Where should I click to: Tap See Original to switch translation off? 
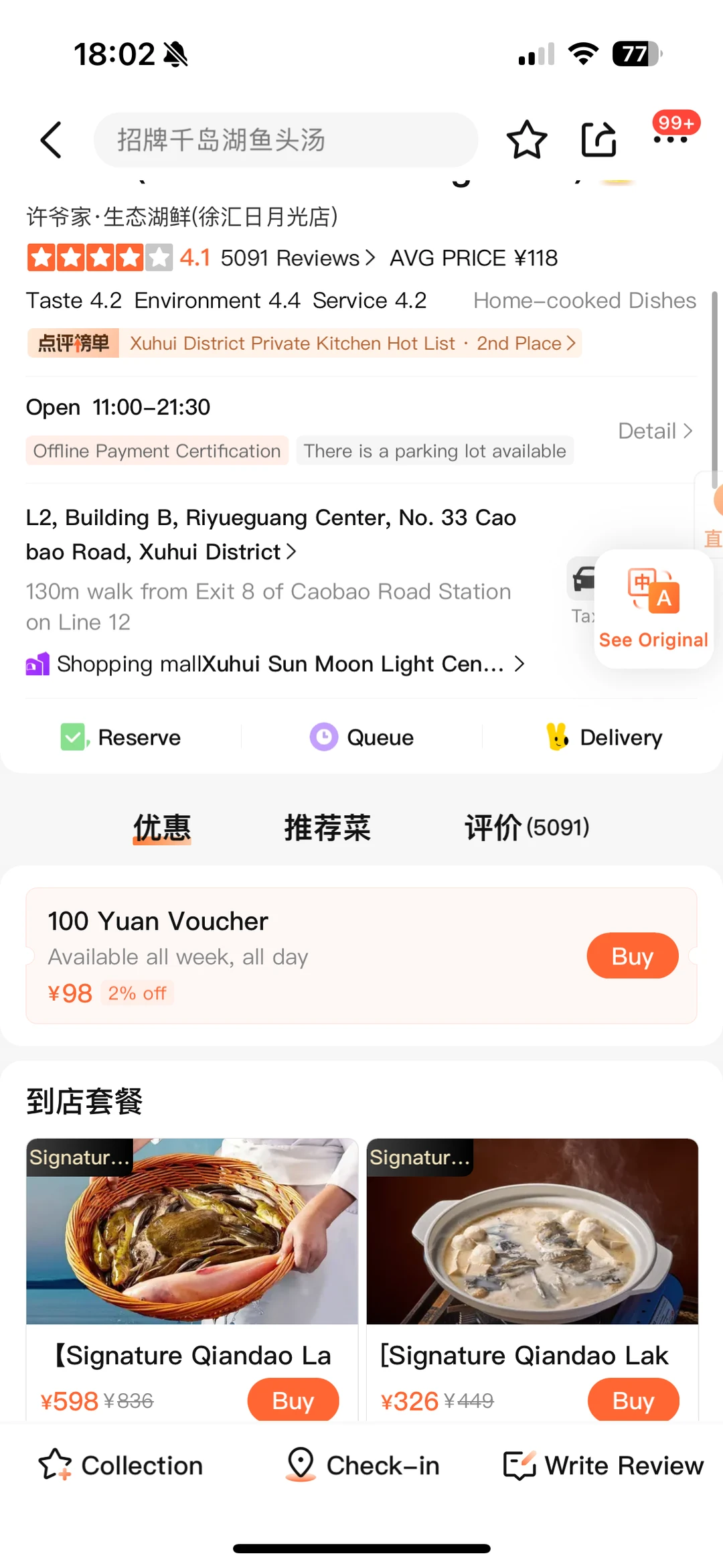[653, 610]
